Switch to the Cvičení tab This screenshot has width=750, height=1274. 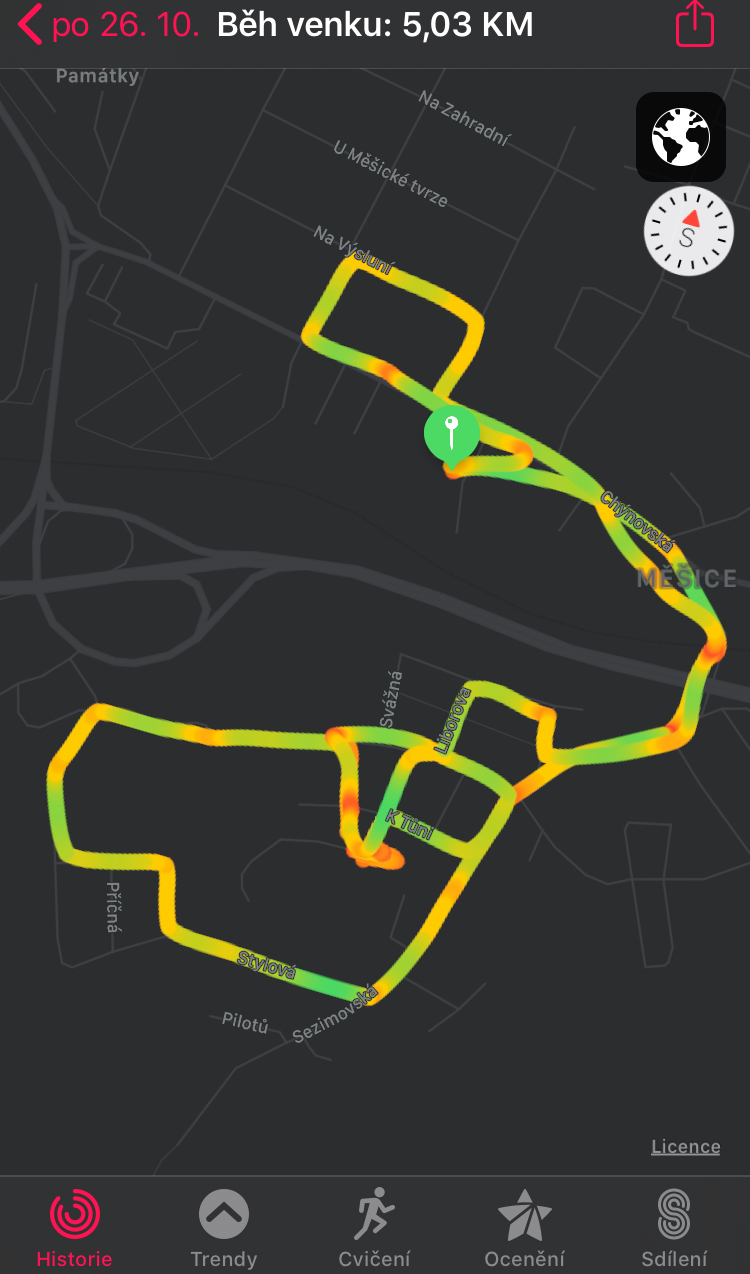[x=374, y=1228]
